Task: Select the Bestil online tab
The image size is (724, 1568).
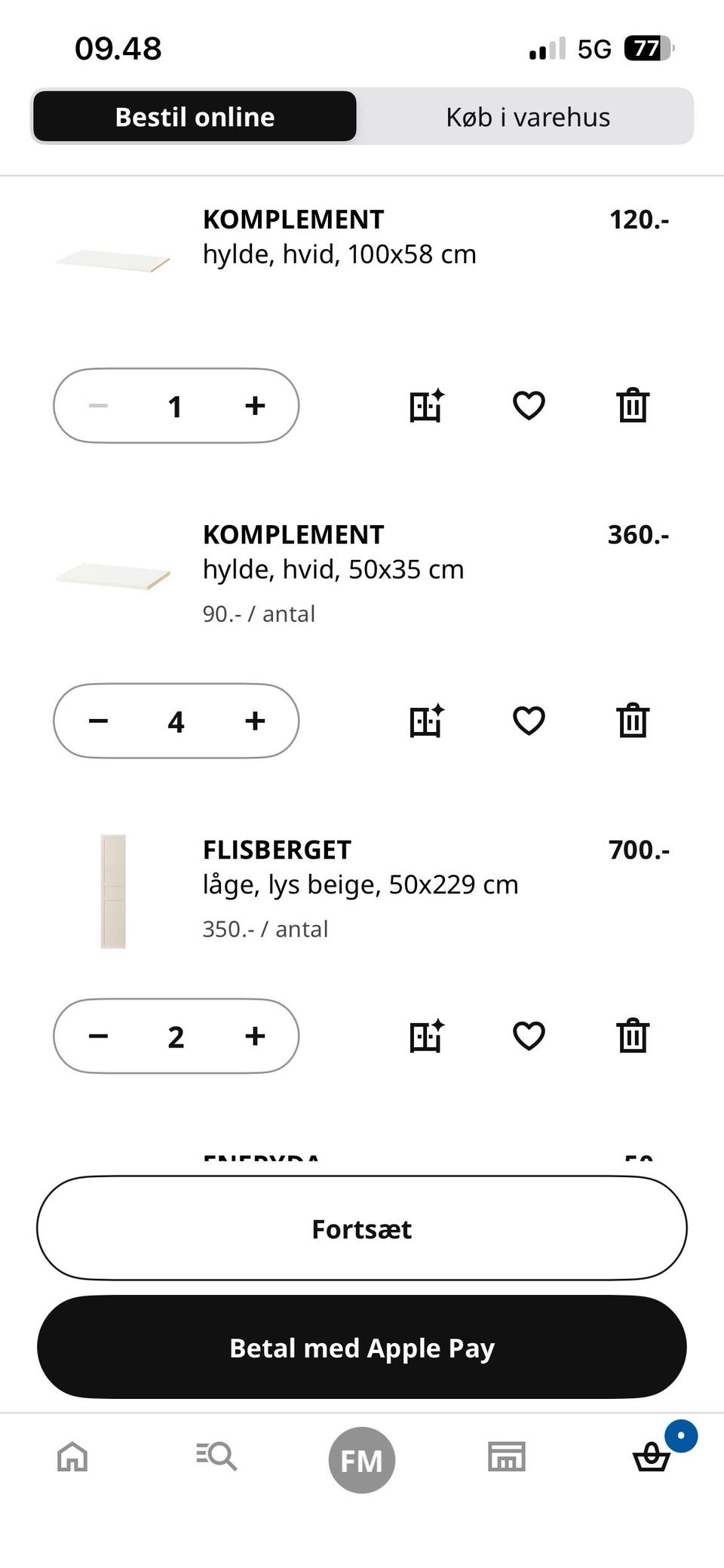Action: pos(195,117)
